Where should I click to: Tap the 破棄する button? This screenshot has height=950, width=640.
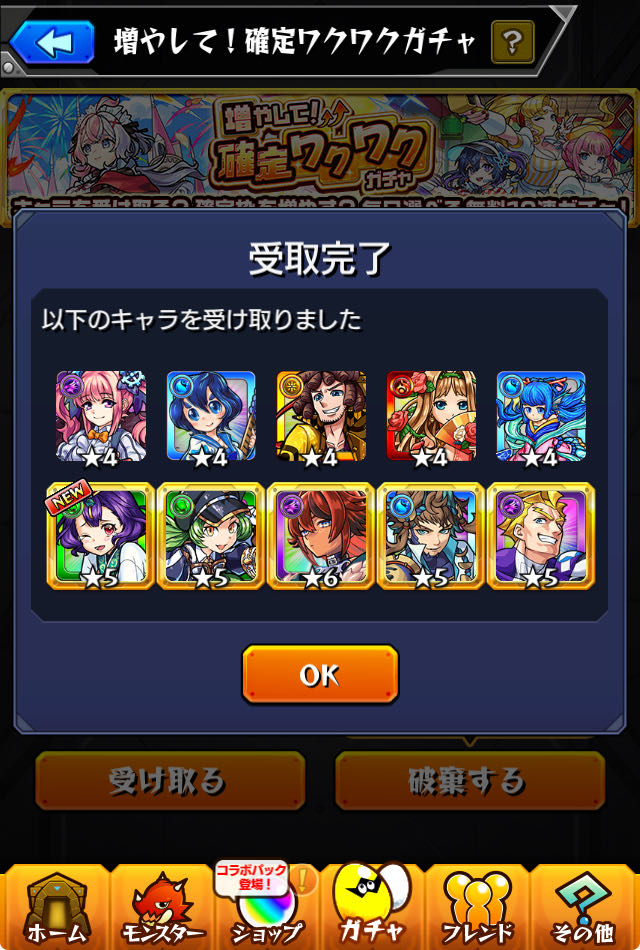tap(469, 780)
